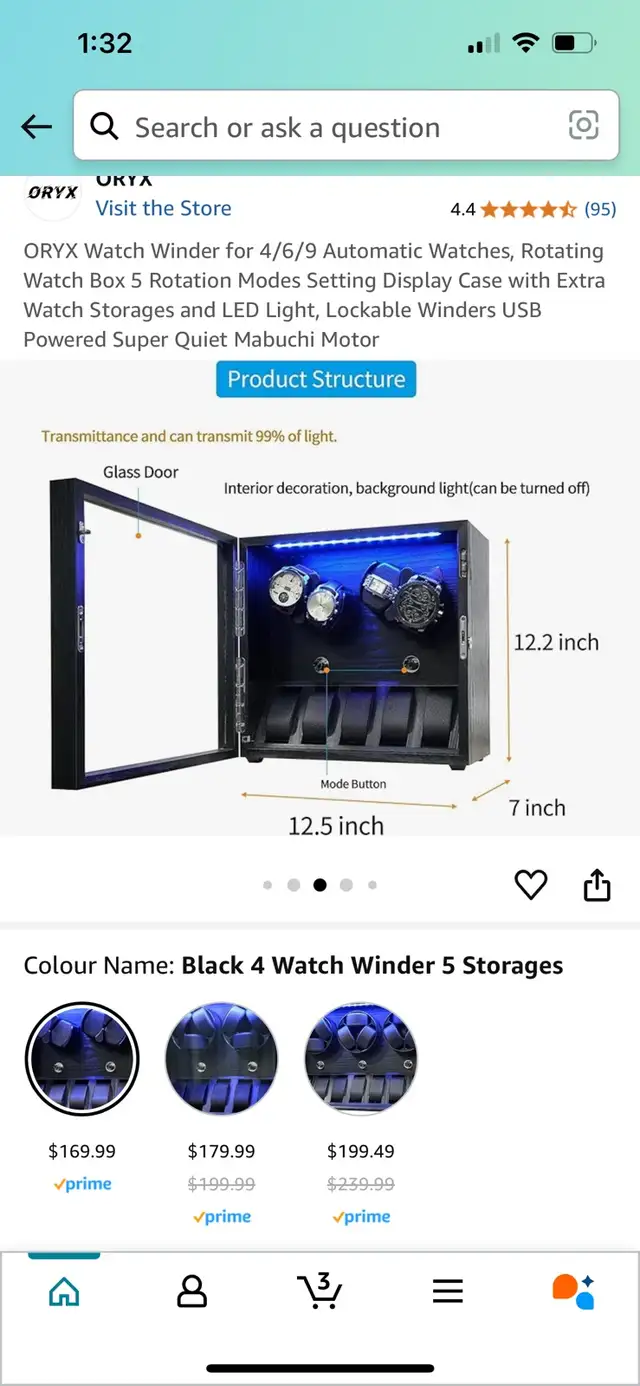Visit the ORYX store link
This screenshot has height=1386, width=640.
[x=163, y=208]
